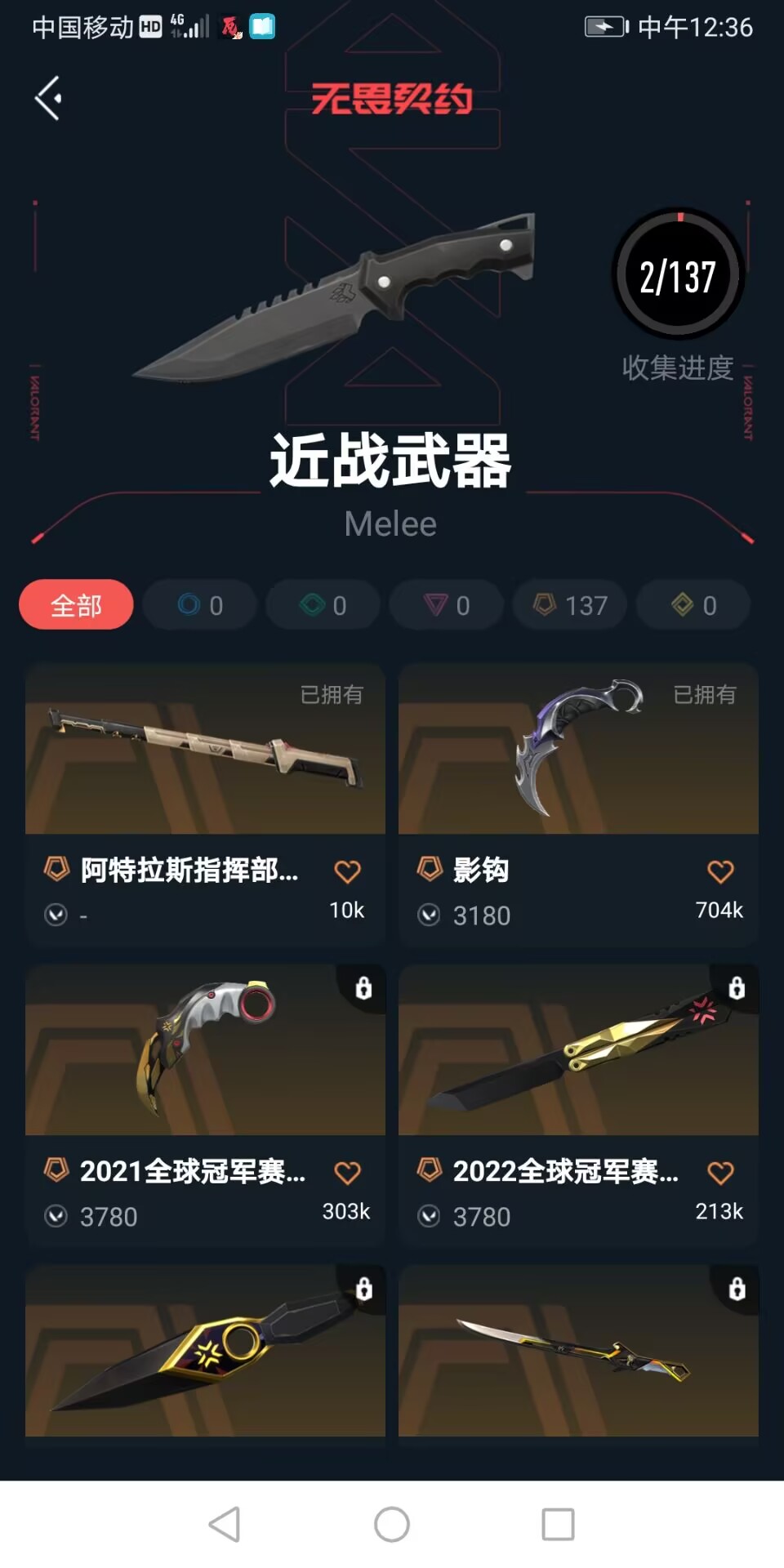Filter by the blue circle tier chip
The width and height of the screenshot is (784, 1568).
pyautogui.click(x=200, y=605)
